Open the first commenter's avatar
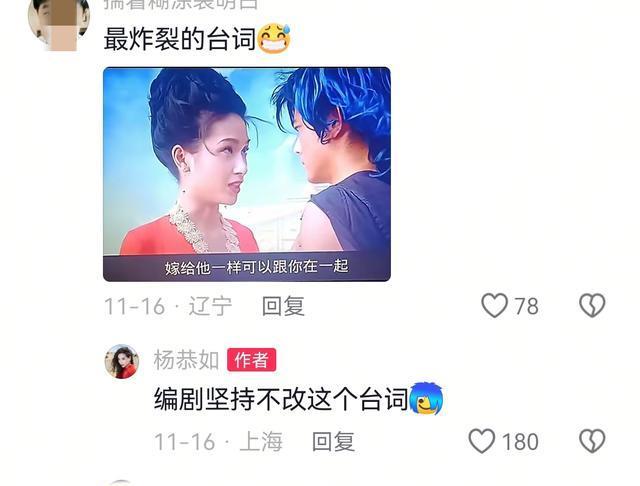This screenshot has width=640, height=486. (58, 20)
